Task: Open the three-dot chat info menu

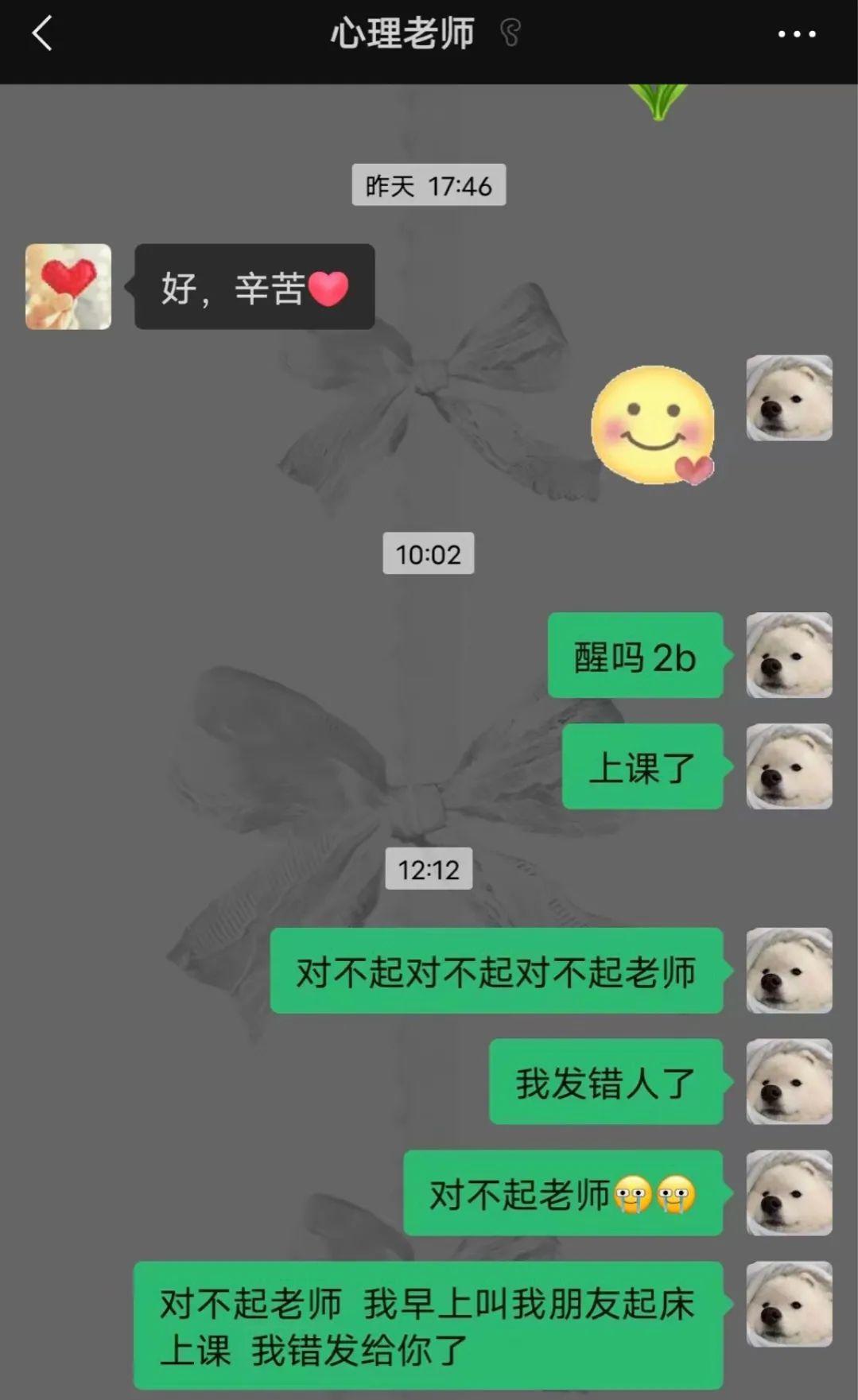Action: pyautogui.click(x=796, y=34)
